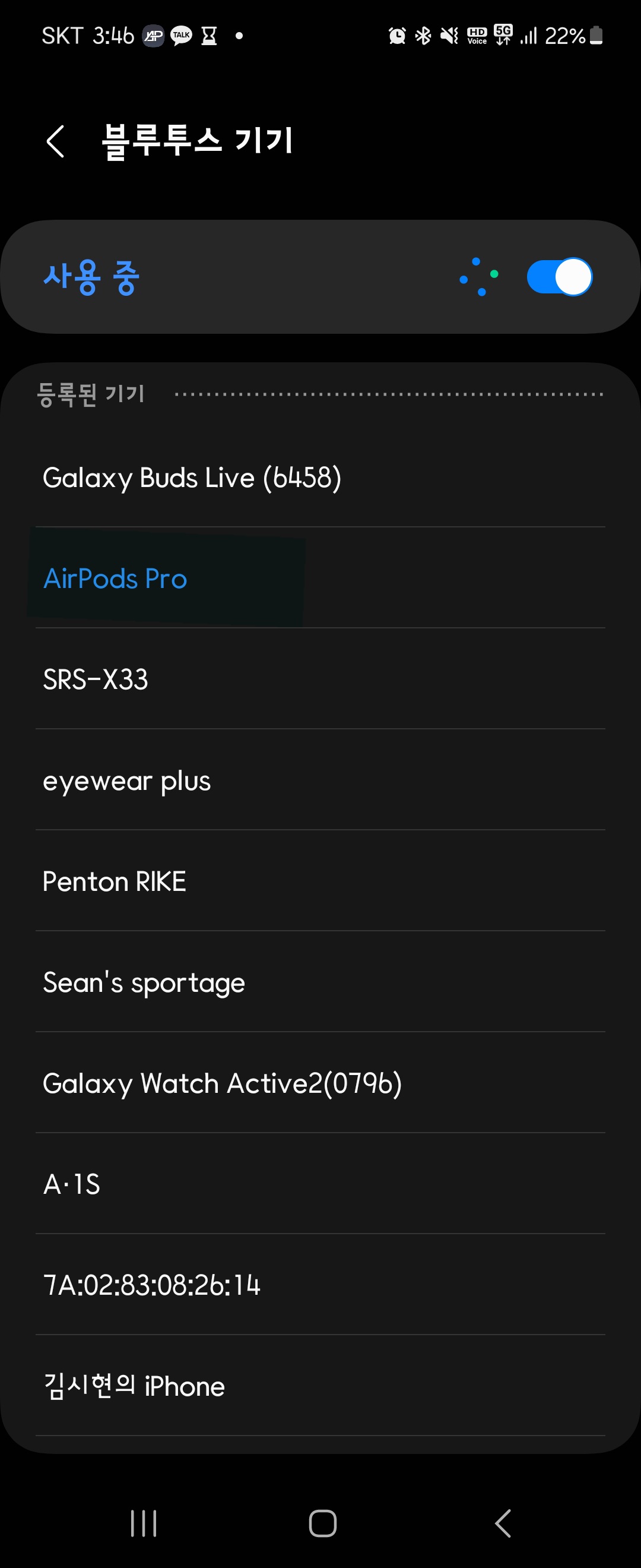Select Galaxy Watch Active2(0796)
This screenshot has width=641, height=1568.
coord(320,1083)
